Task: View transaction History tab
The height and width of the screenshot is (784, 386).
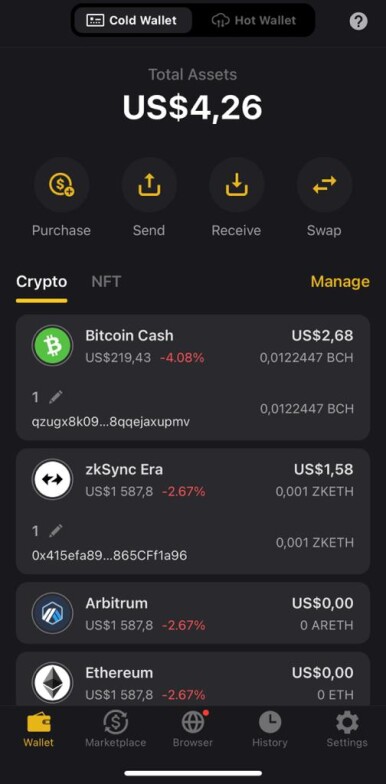Action: [x=270, y=729]
